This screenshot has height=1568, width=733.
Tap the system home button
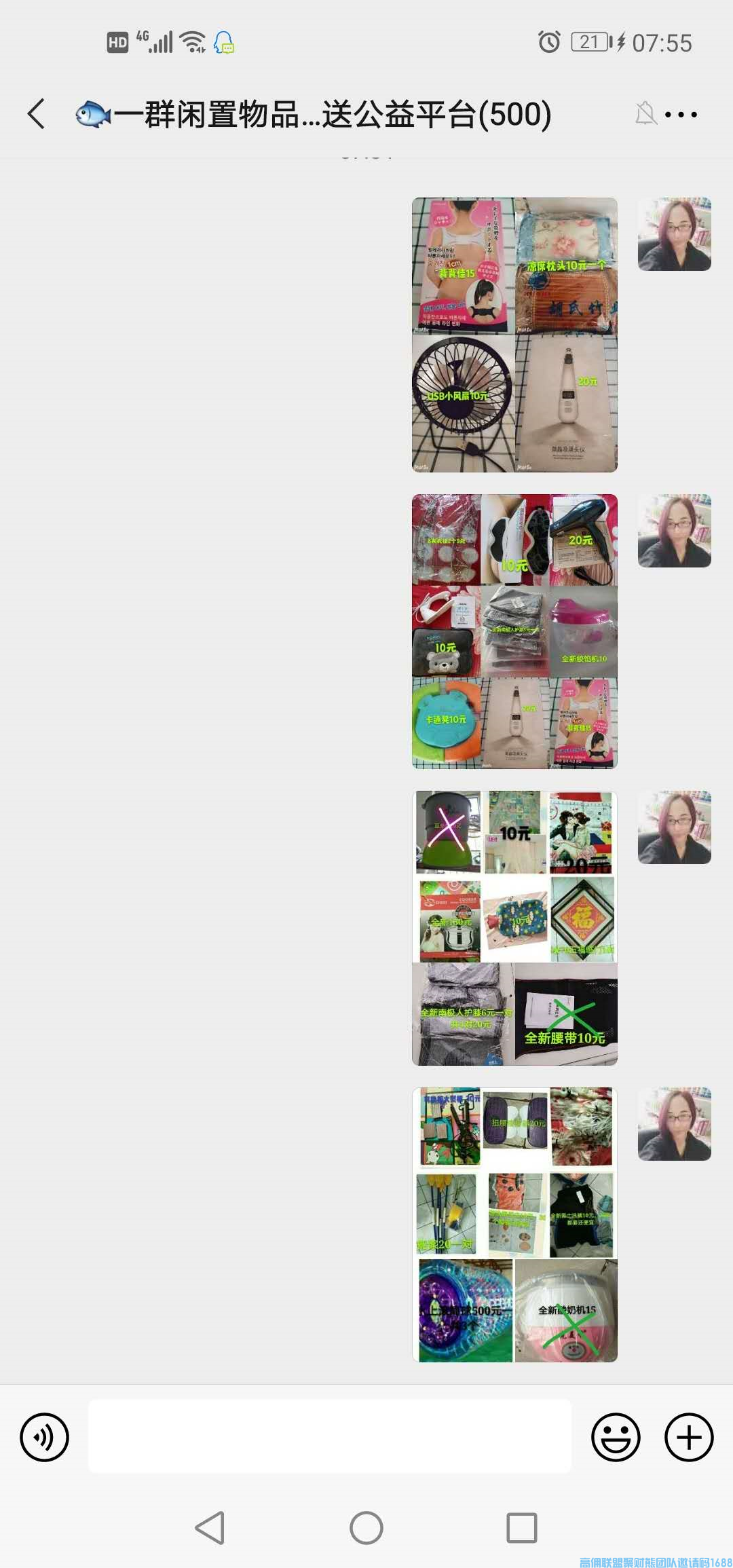click(x=366, y=1528)
